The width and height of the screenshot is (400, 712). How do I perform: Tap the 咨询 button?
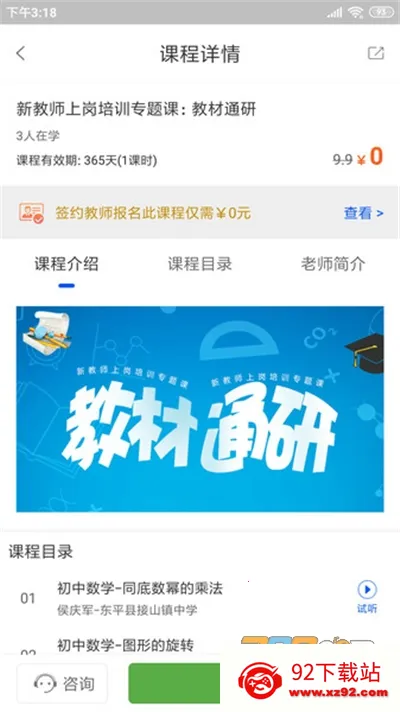click(x=62, y=683)
